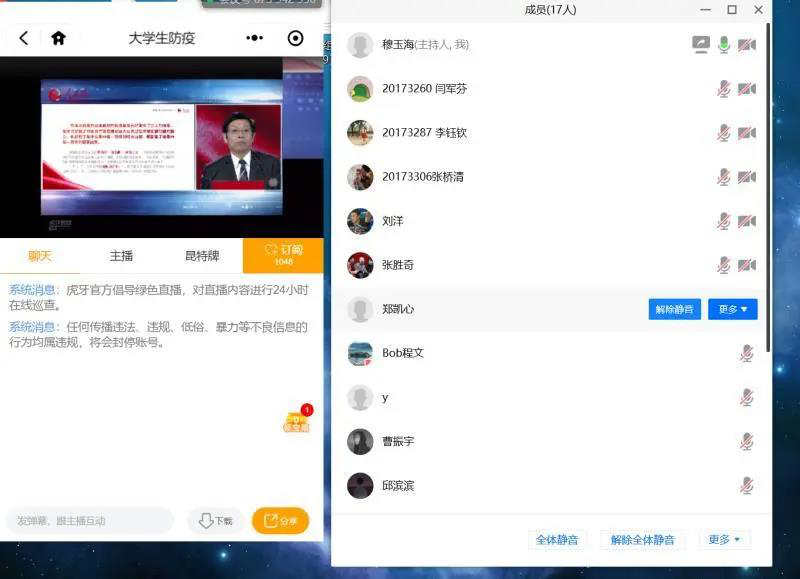The image size is (800, 579).
Task: Tap the 下载 download button
Action: coord(216,520)
